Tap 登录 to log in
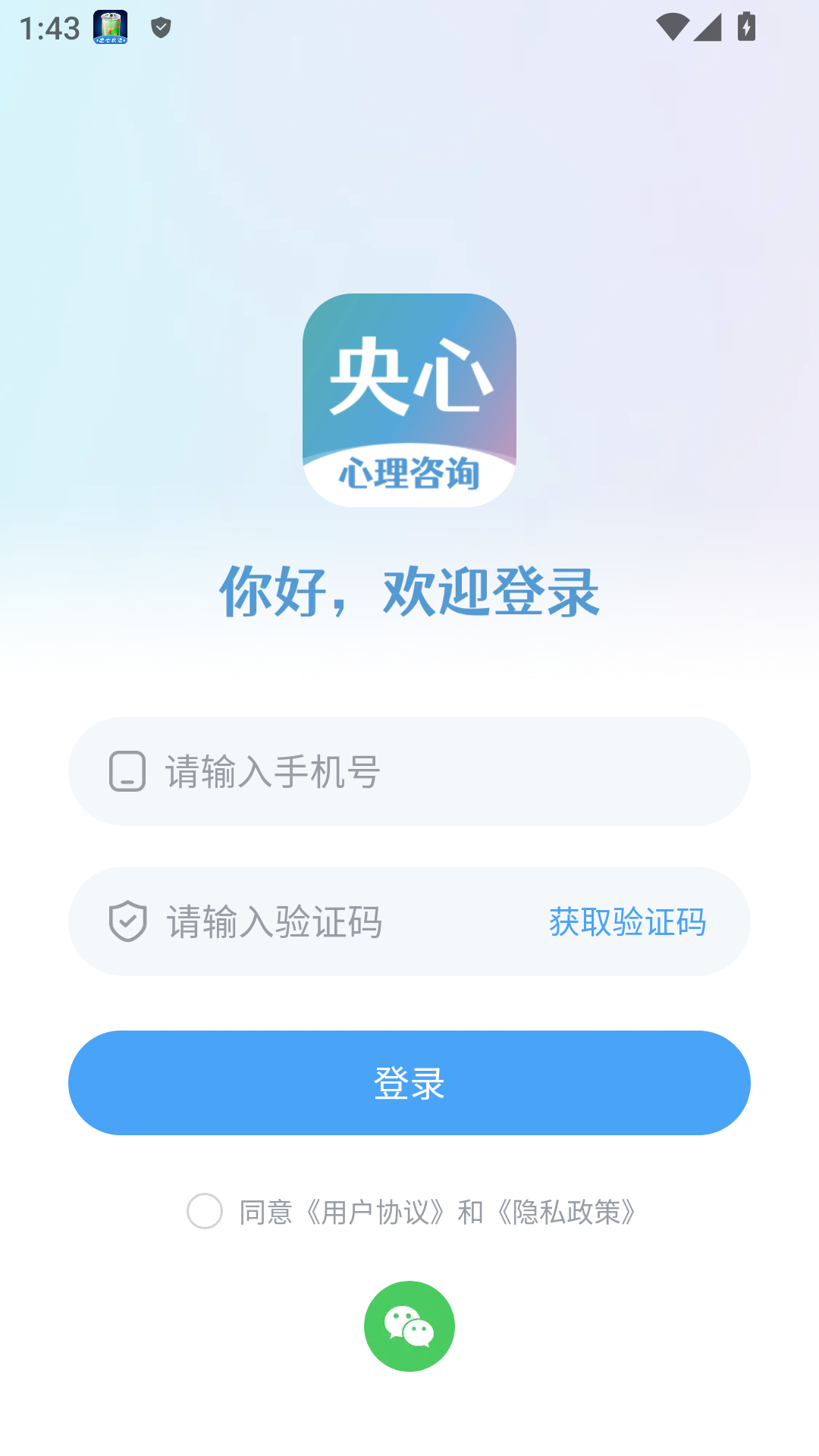 click(409, 1083)
